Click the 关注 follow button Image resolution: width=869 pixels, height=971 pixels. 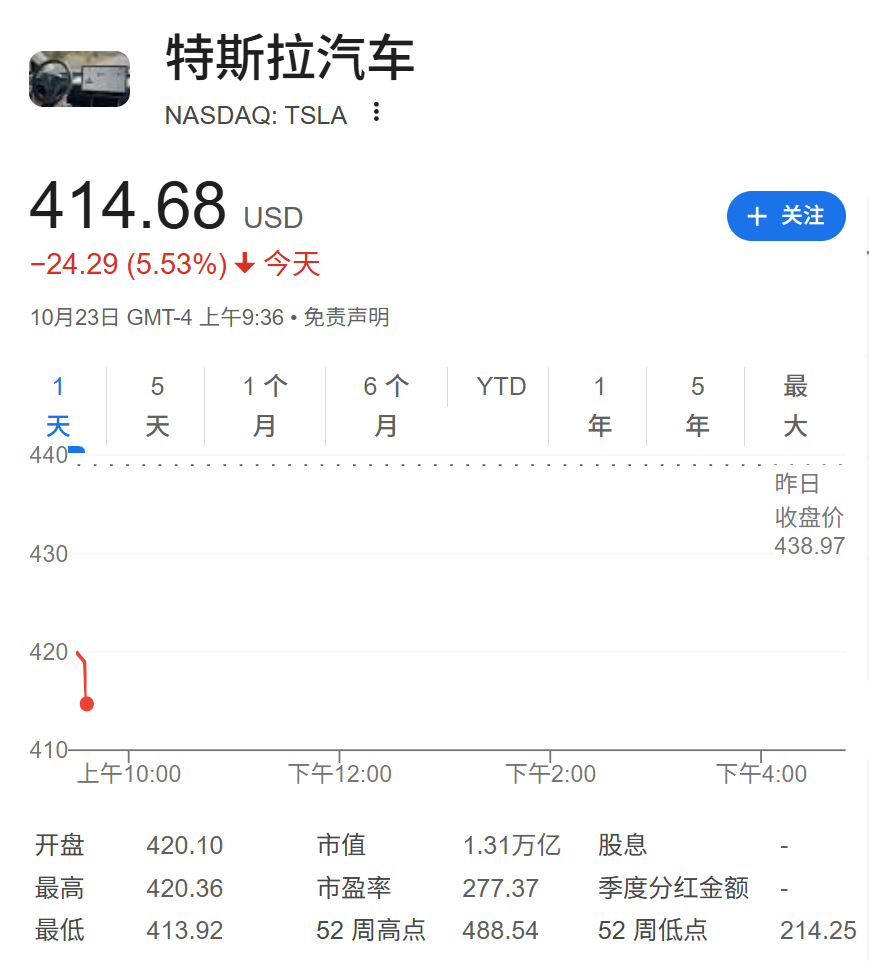tap(786, 216)
